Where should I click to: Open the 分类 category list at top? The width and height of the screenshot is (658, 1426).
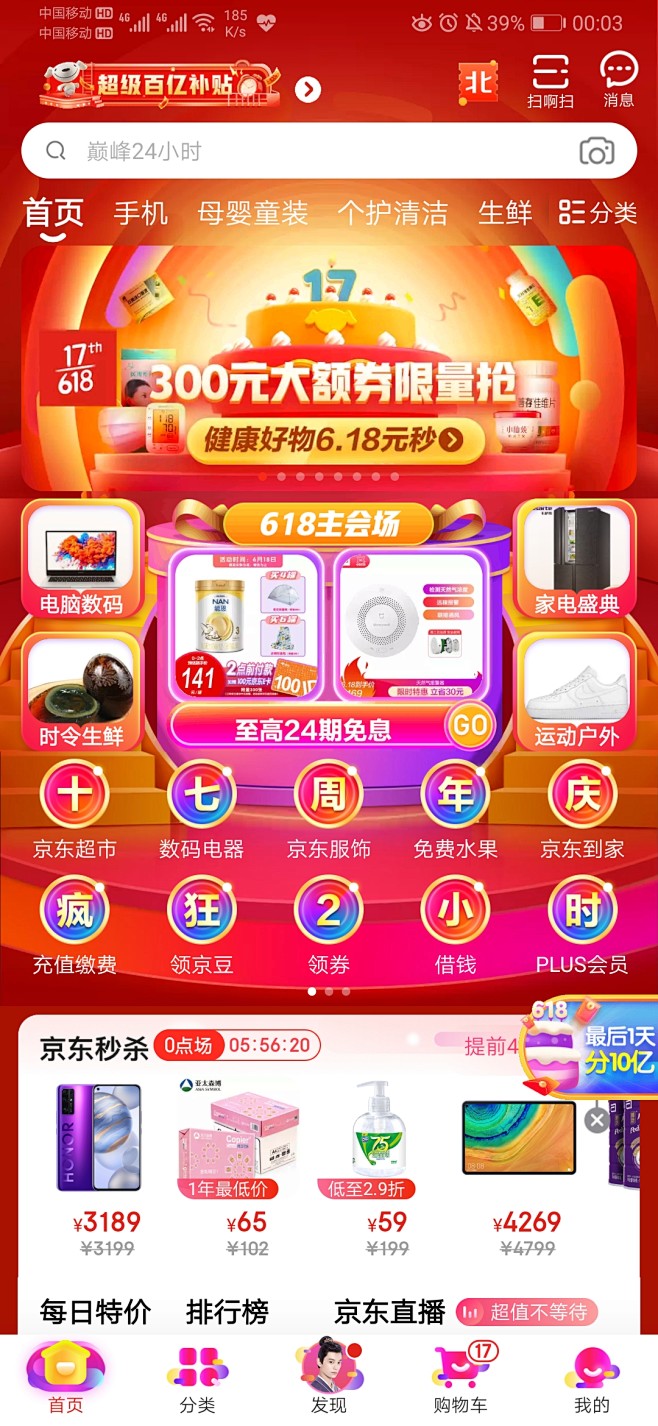tap(598, 213)
